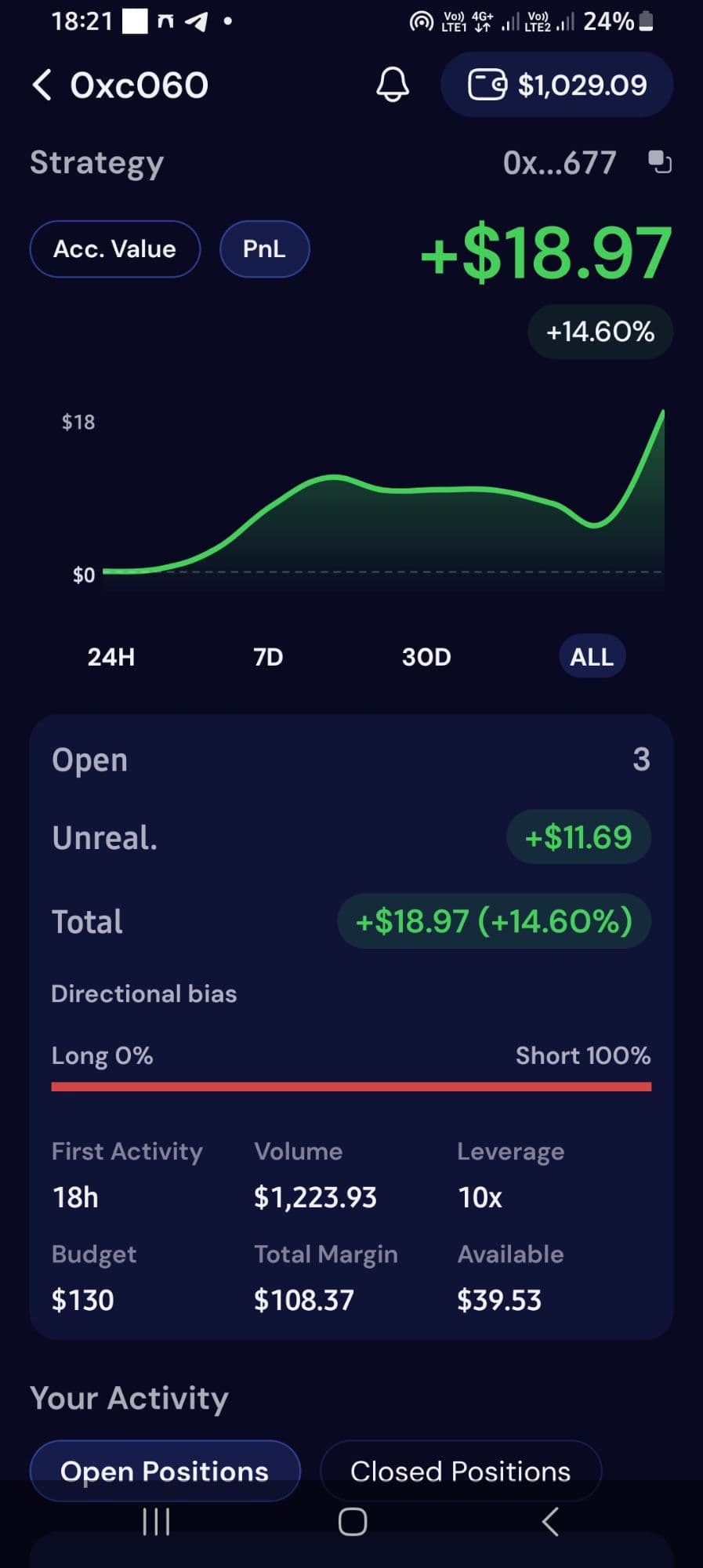This screenshot has height=1568, width=703.
Task: Tap the system home button
Action: pyautogui.click(x=353, y=1522)
